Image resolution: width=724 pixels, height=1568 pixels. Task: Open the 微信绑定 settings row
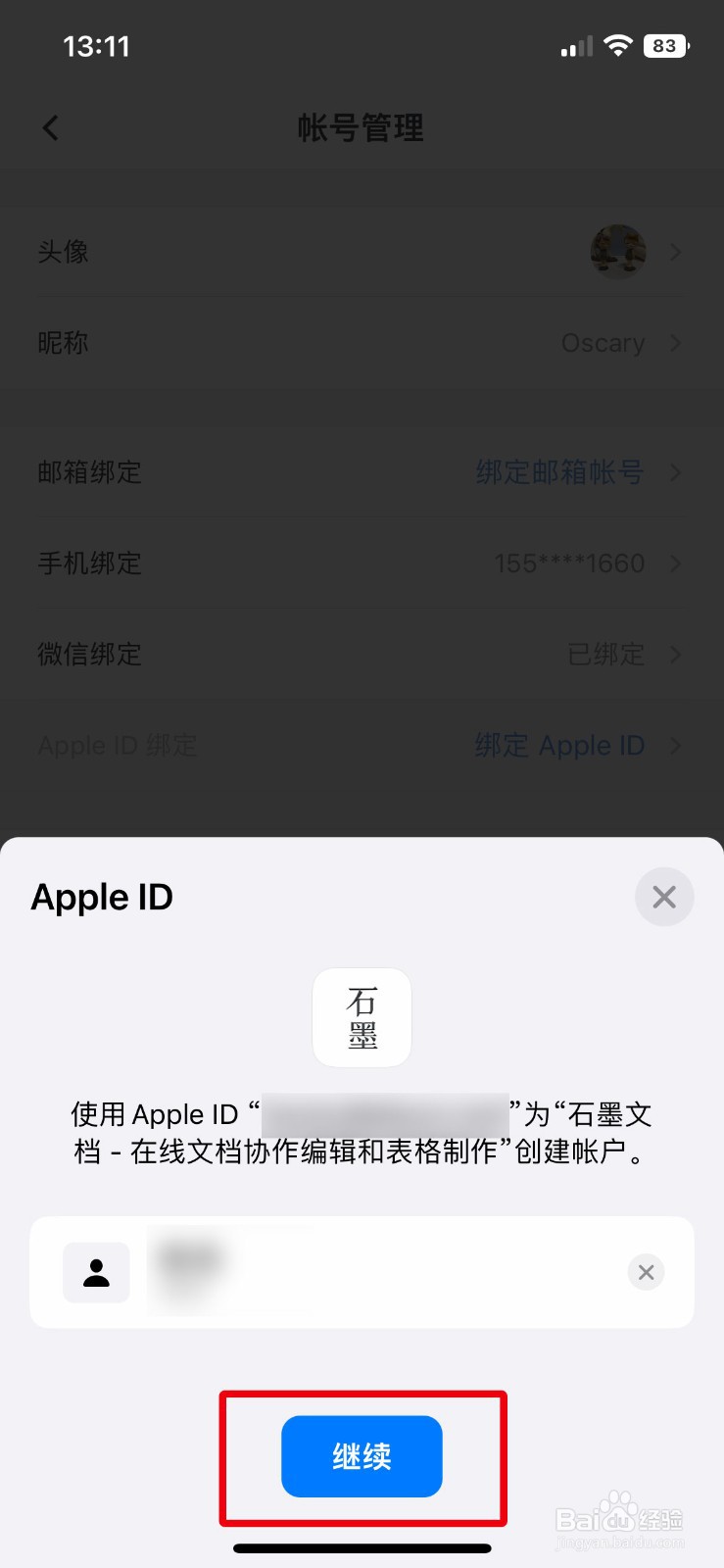coord(362,654)
